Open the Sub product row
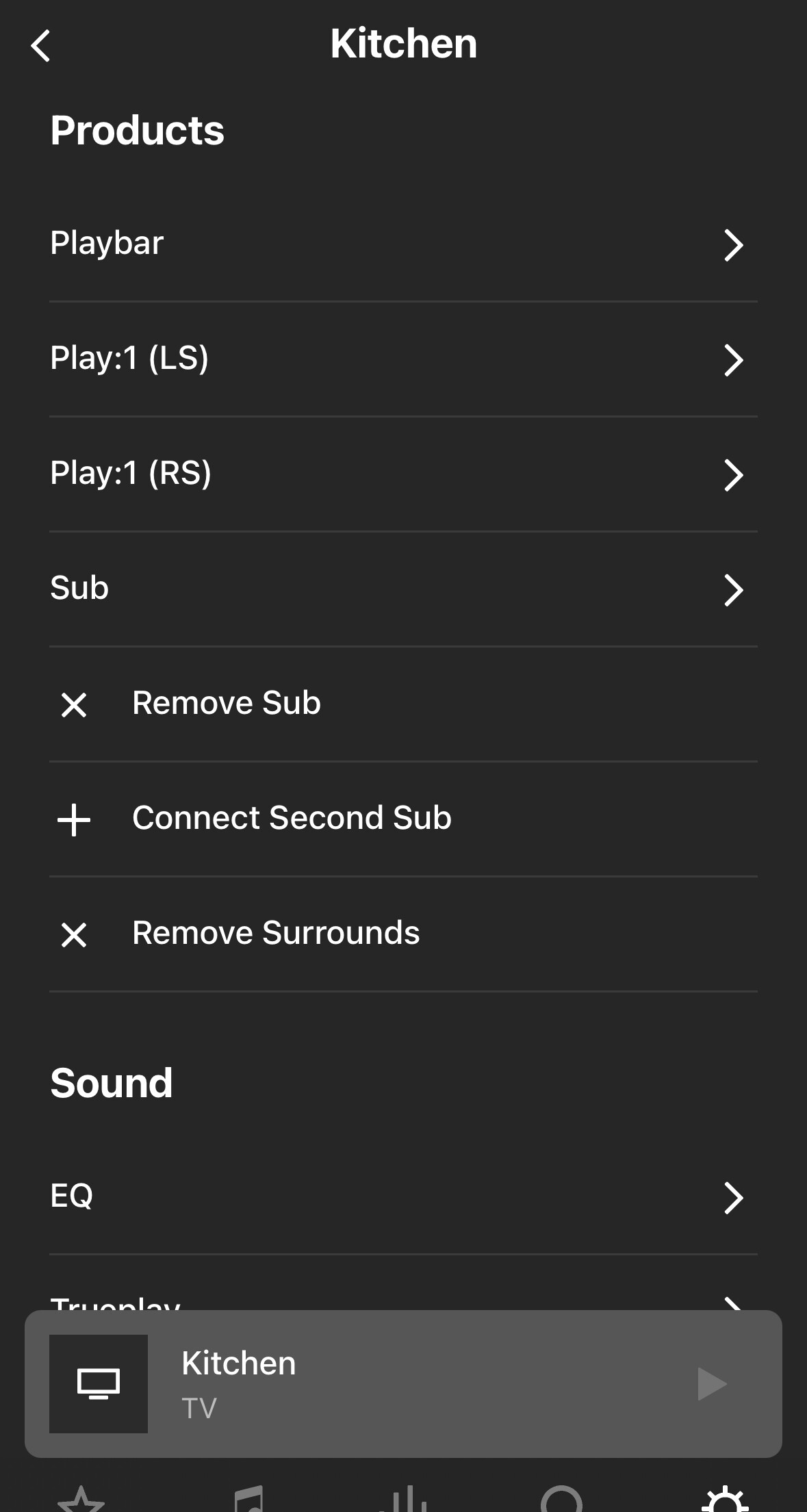The image size is (807, 1512). [403, 589]
